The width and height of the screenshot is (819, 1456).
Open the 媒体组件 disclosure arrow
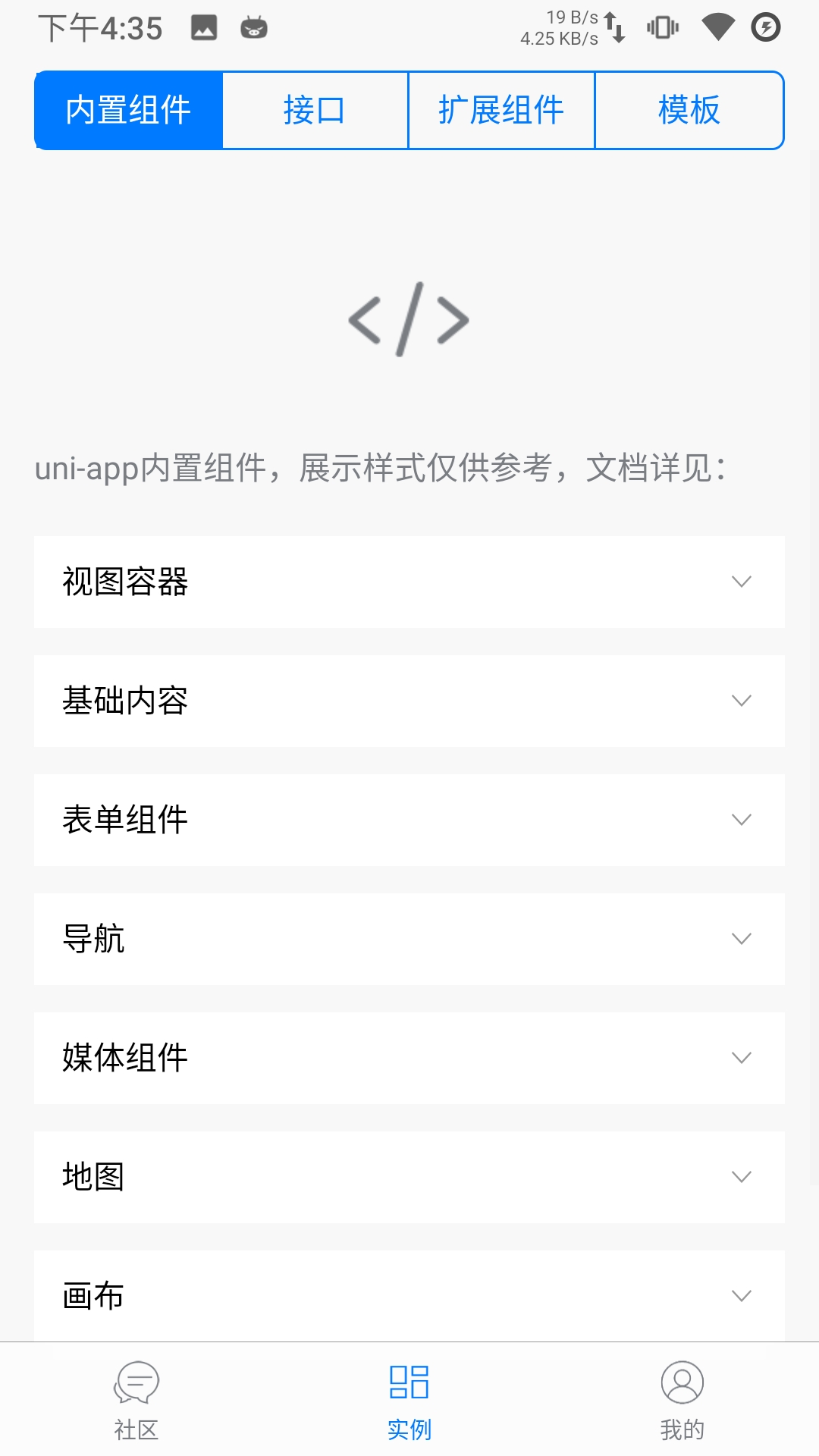[x=742, y=1058]
